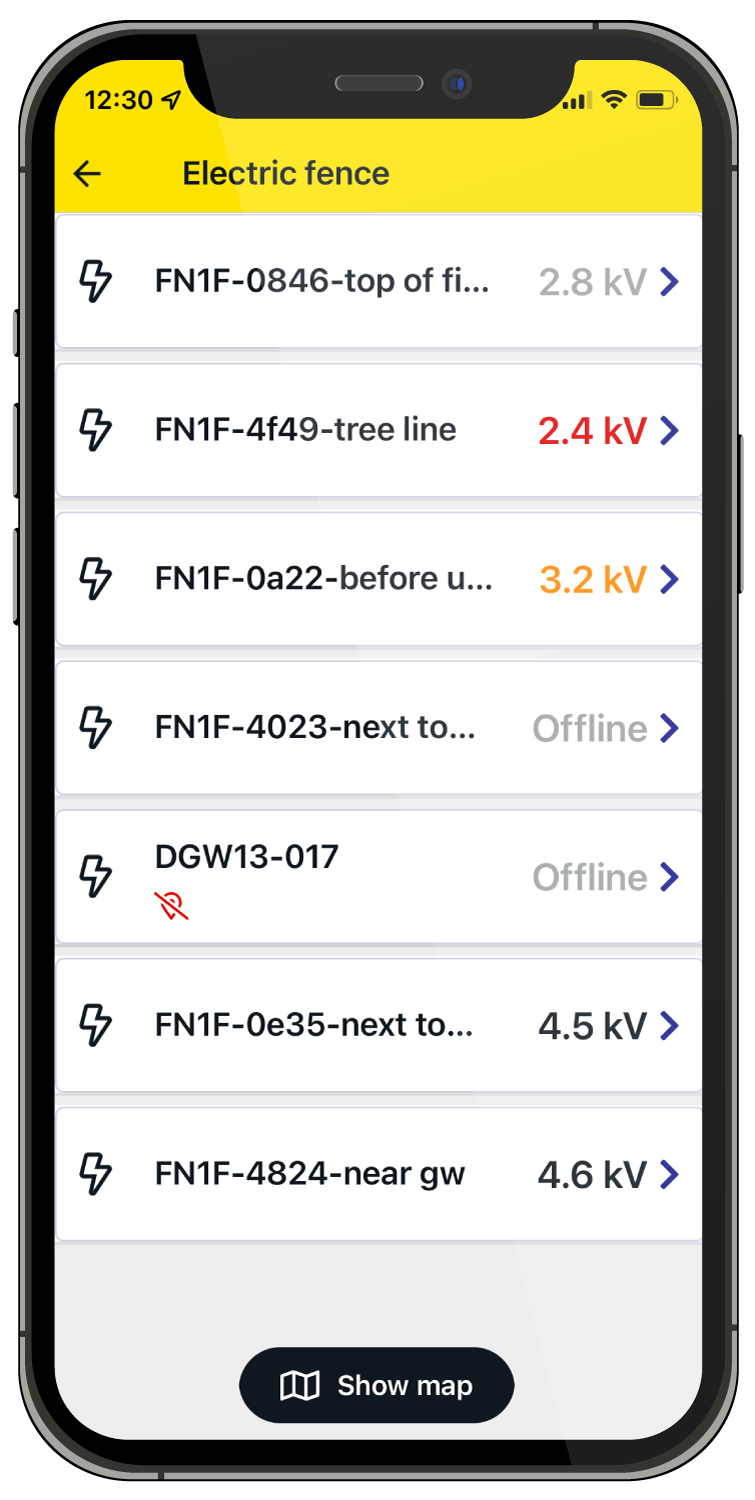Open the FN1F-4824-near gw fence entry
Screen dimensions: 755x1500
[668, 1174]
